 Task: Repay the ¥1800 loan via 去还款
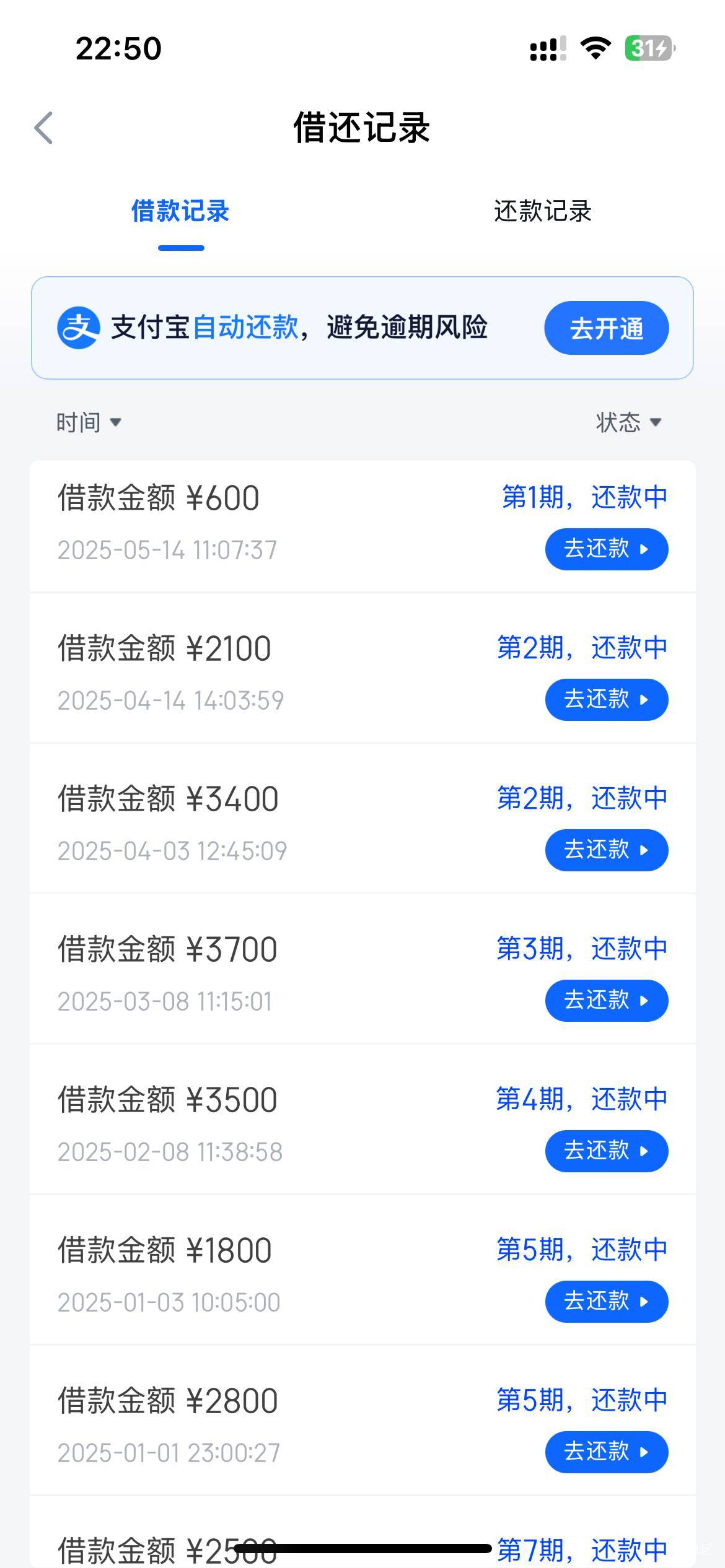tap(607, 1302)
